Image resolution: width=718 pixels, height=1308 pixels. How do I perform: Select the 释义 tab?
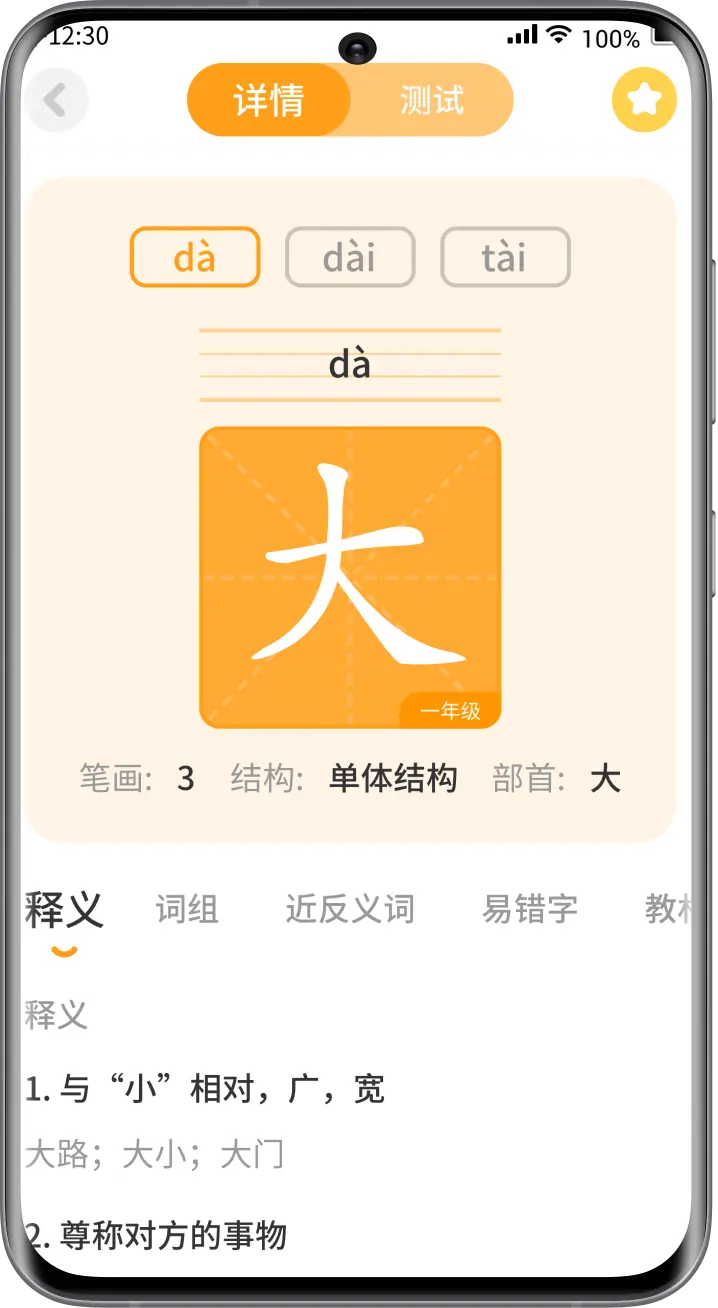[x=64, y=909]
